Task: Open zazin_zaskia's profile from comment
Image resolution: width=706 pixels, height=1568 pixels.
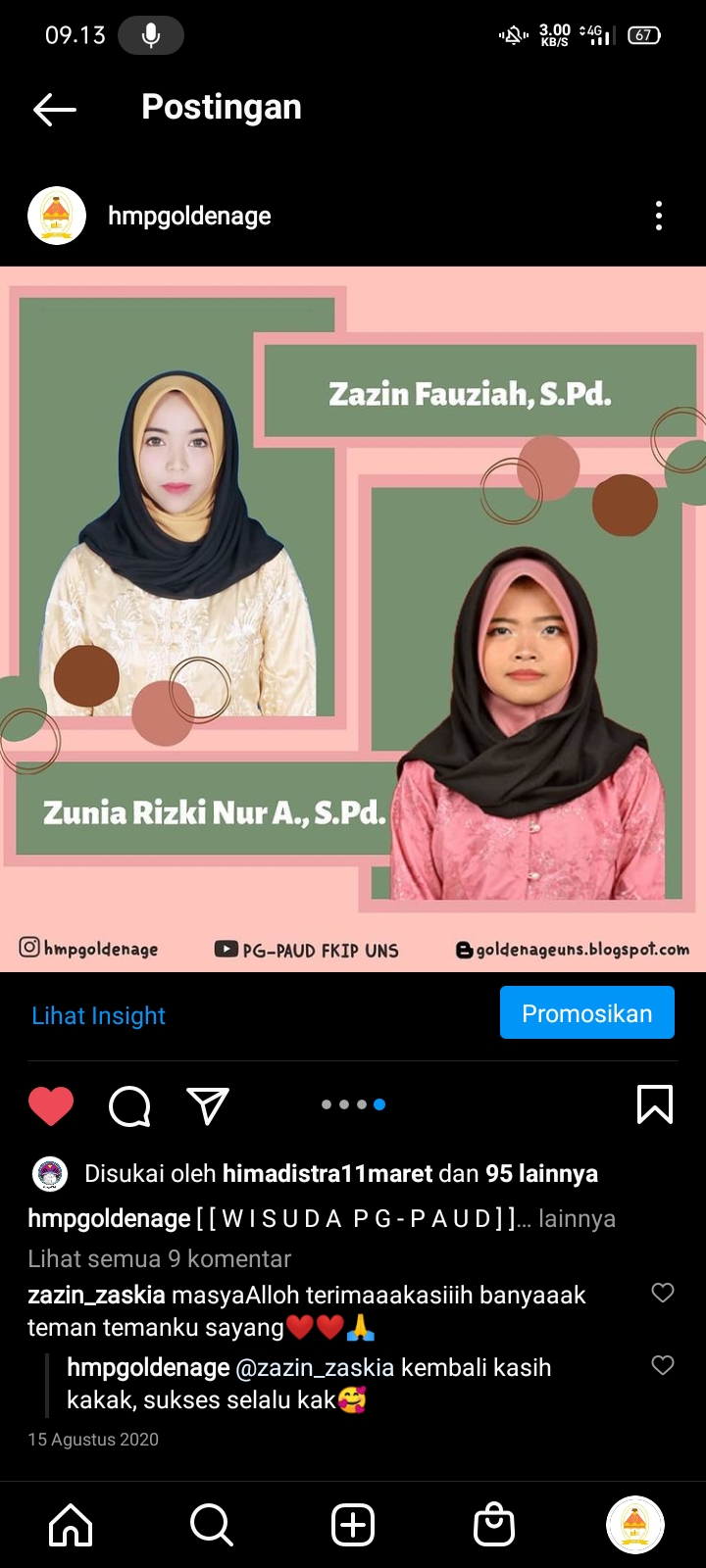Action: point(96,1295)
